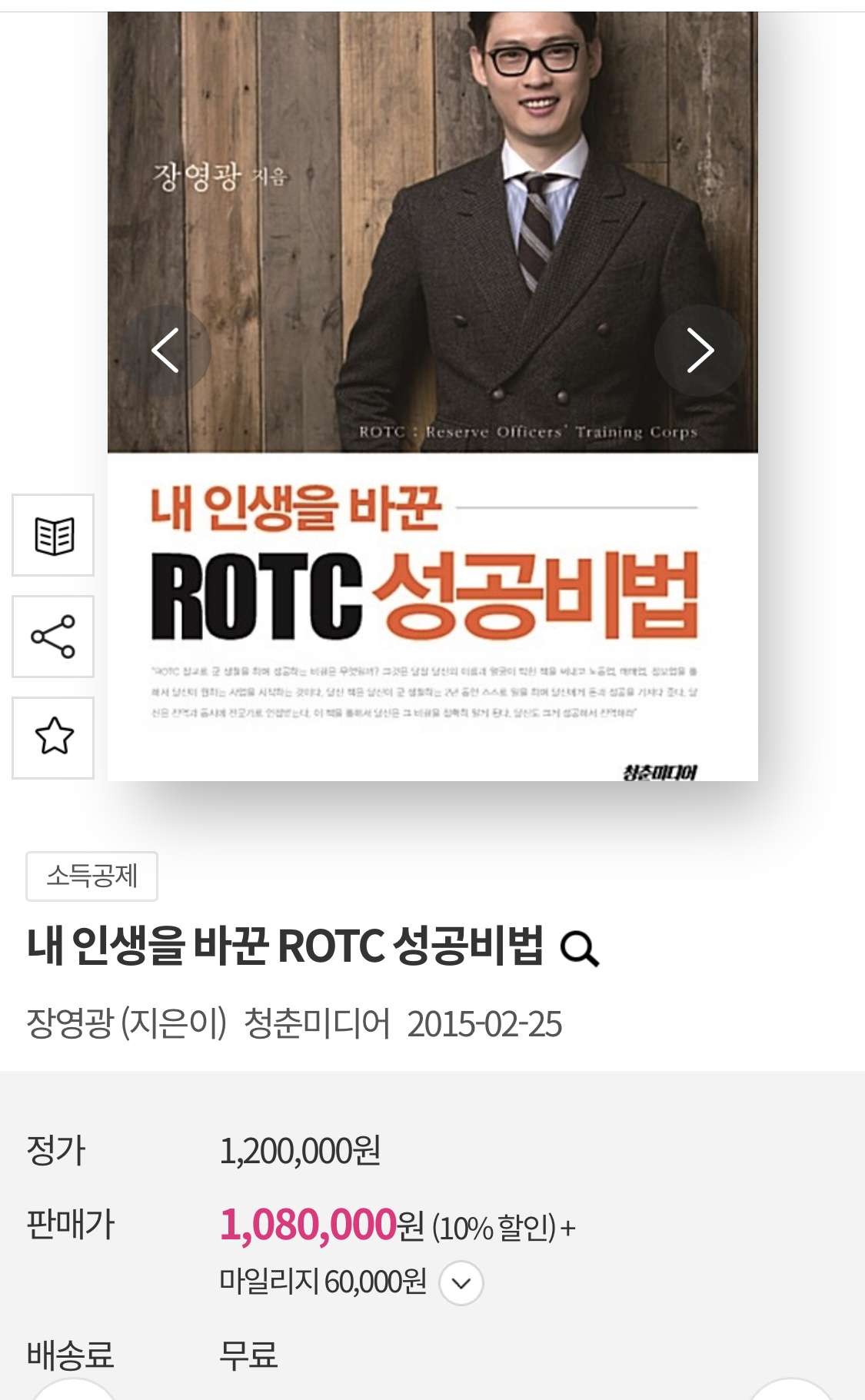This screenshot has width=865, height=1400.
Task: Show the next book cover image
Action: [x=699, y=351]
